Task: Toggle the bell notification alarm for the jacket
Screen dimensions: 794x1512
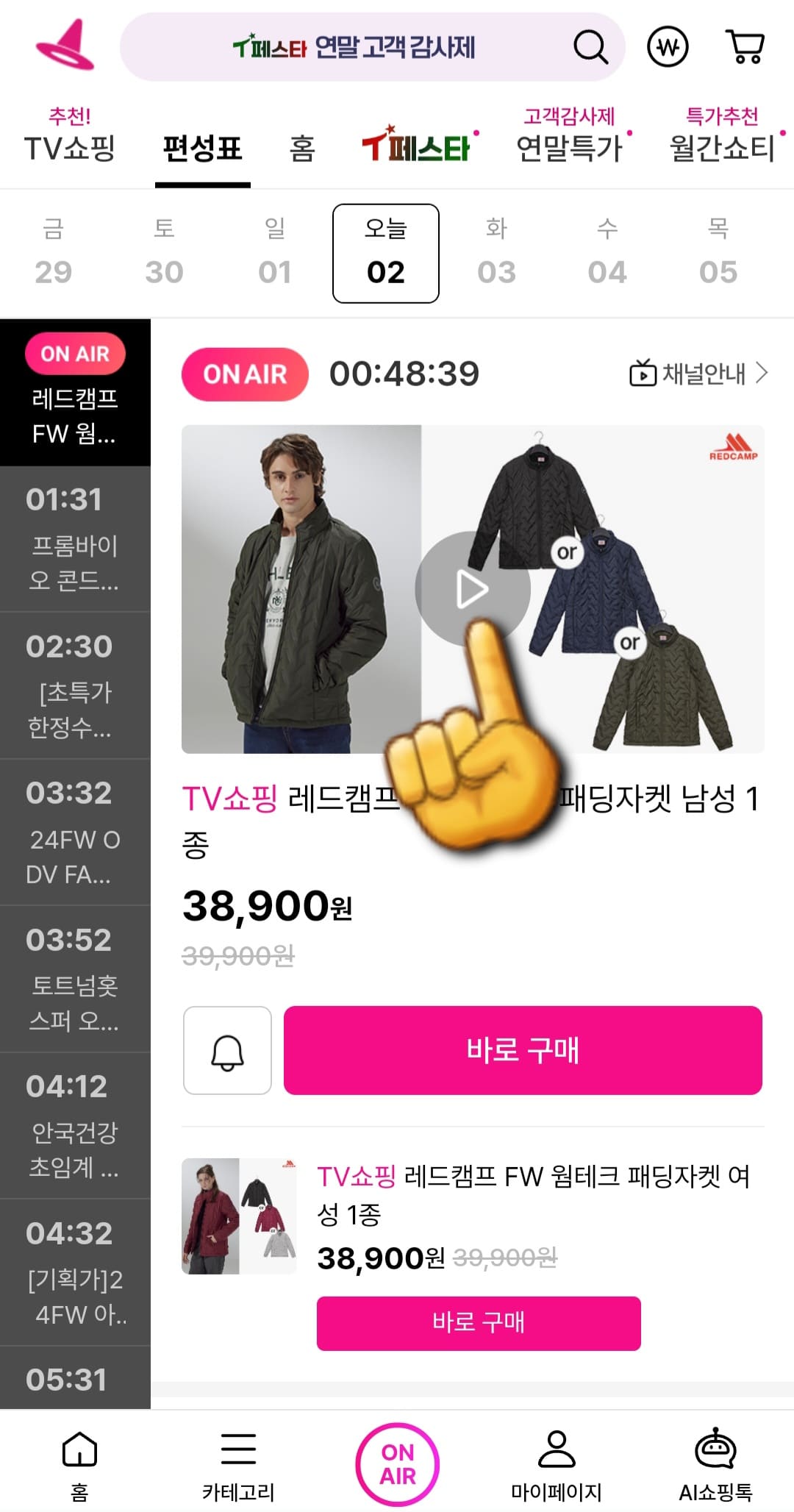Action: point(226,1050)
